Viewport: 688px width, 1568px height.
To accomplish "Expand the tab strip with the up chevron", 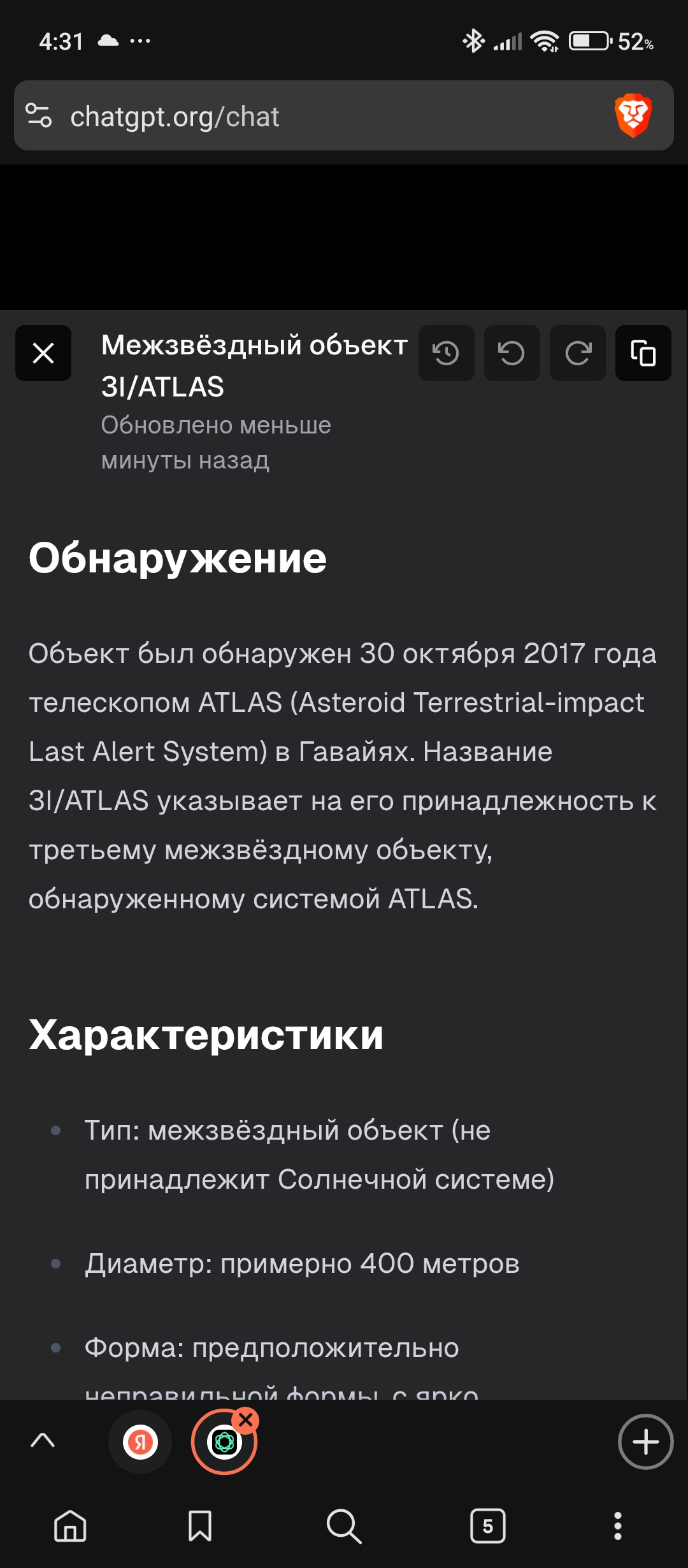I will [43, 1440].
